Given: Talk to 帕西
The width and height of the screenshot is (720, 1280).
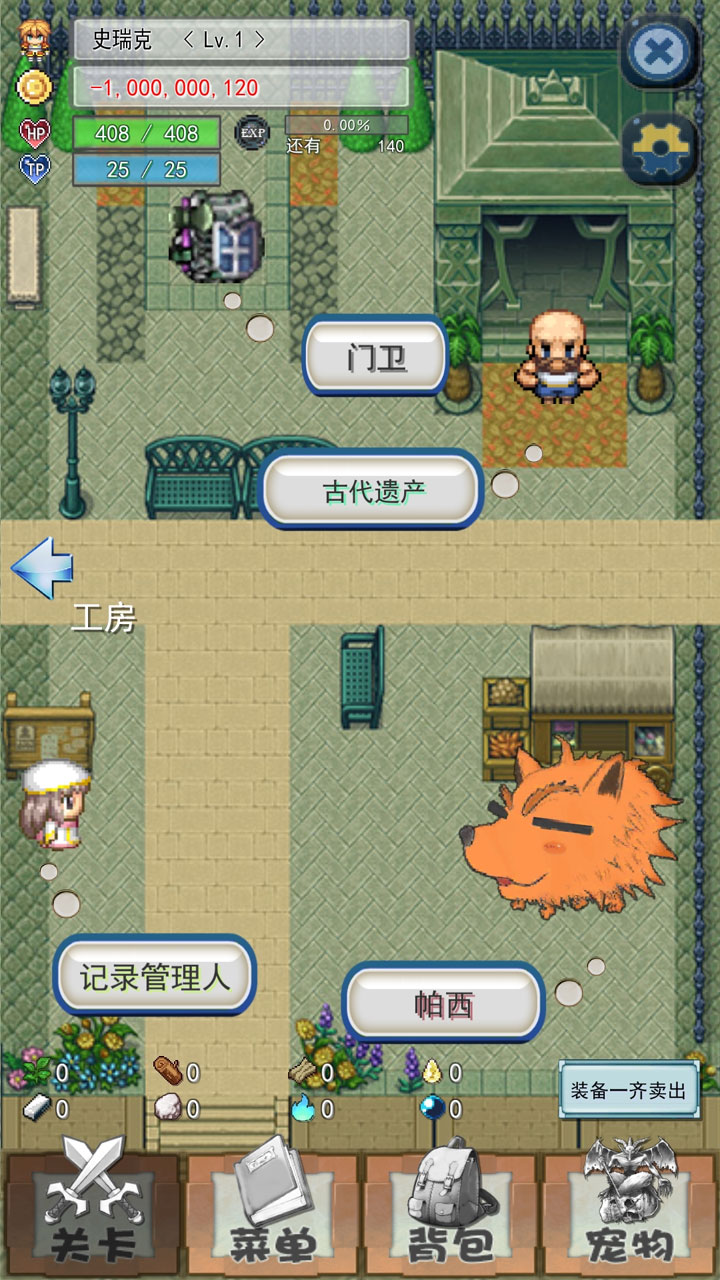Looking at the screenshot, I should (444, 1003).
